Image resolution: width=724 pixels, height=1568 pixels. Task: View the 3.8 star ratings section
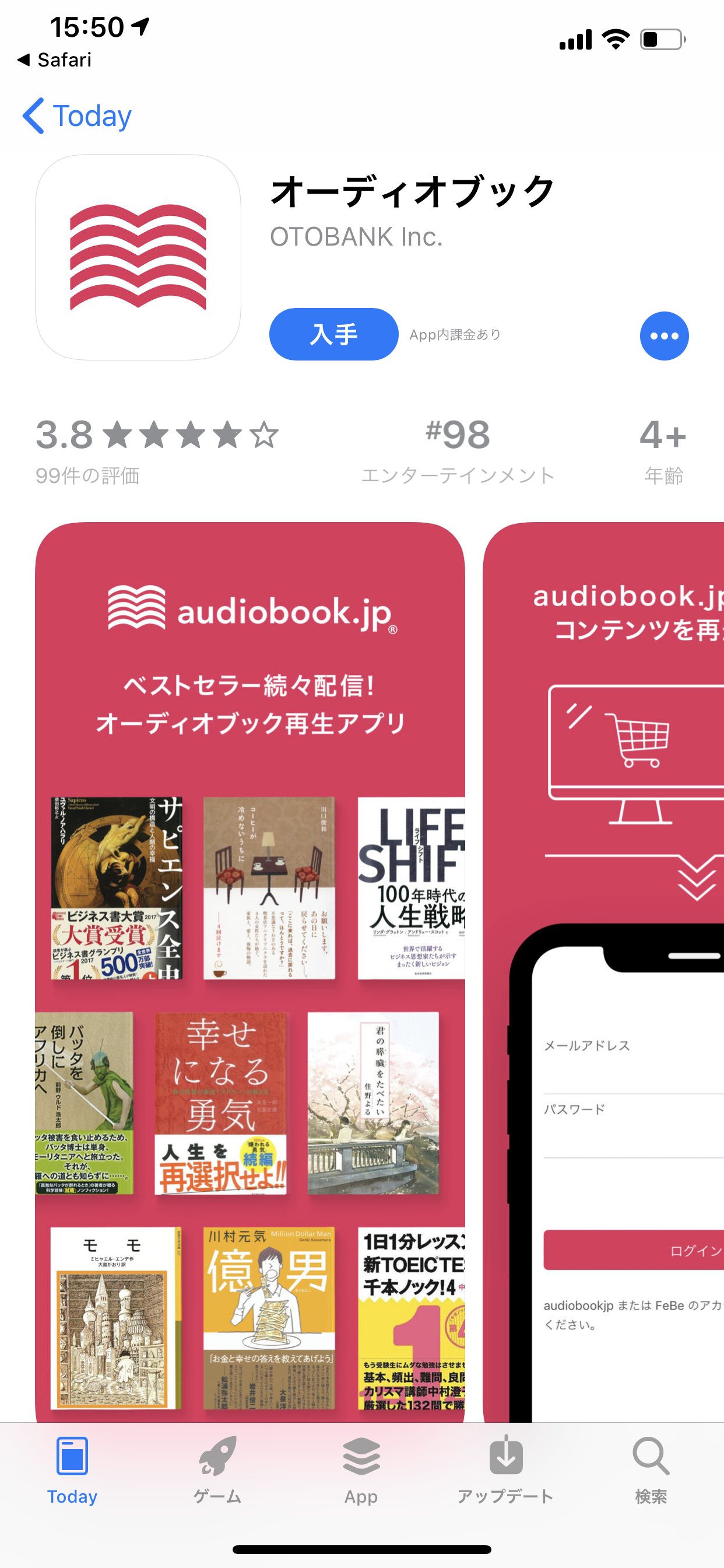click(157, 449)
